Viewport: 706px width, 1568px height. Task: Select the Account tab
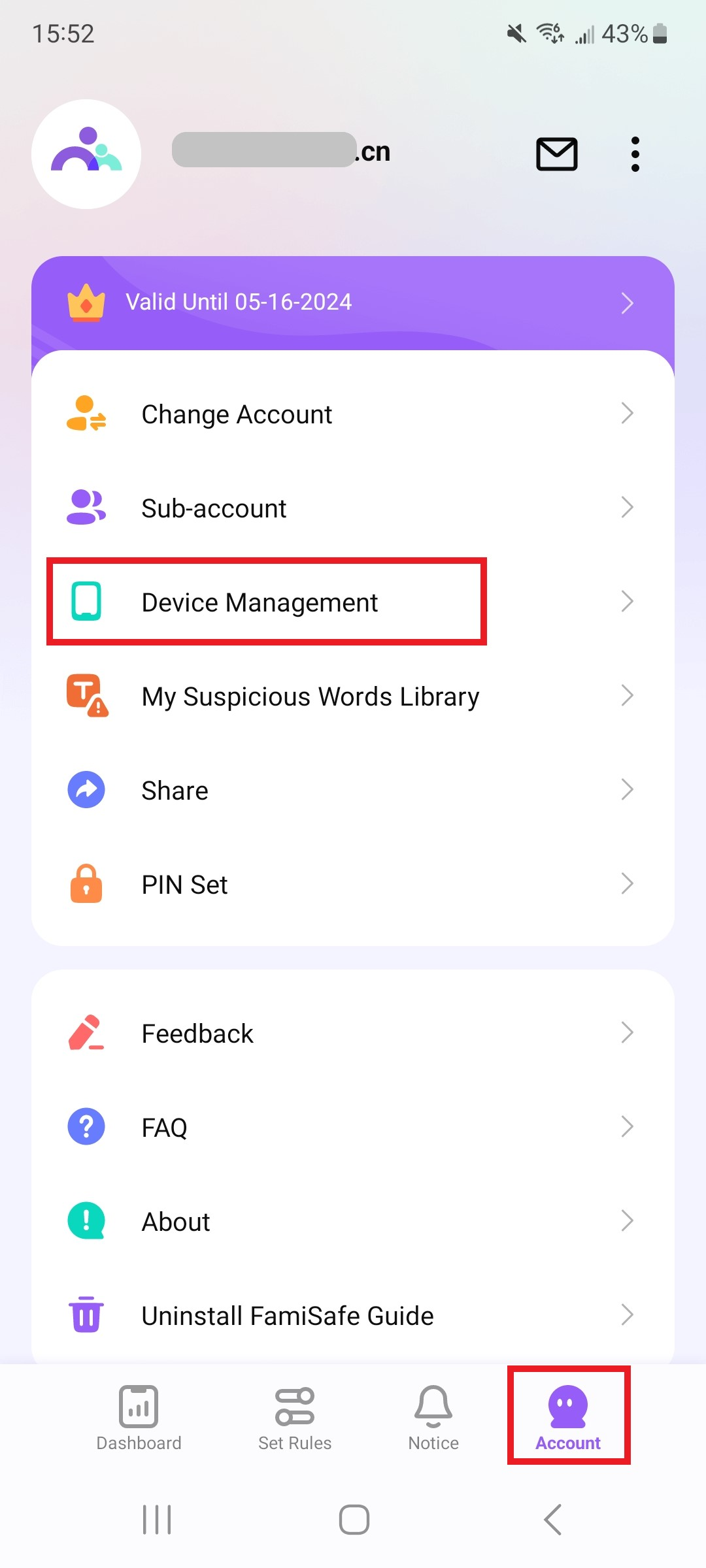[x=568, y=1416]
